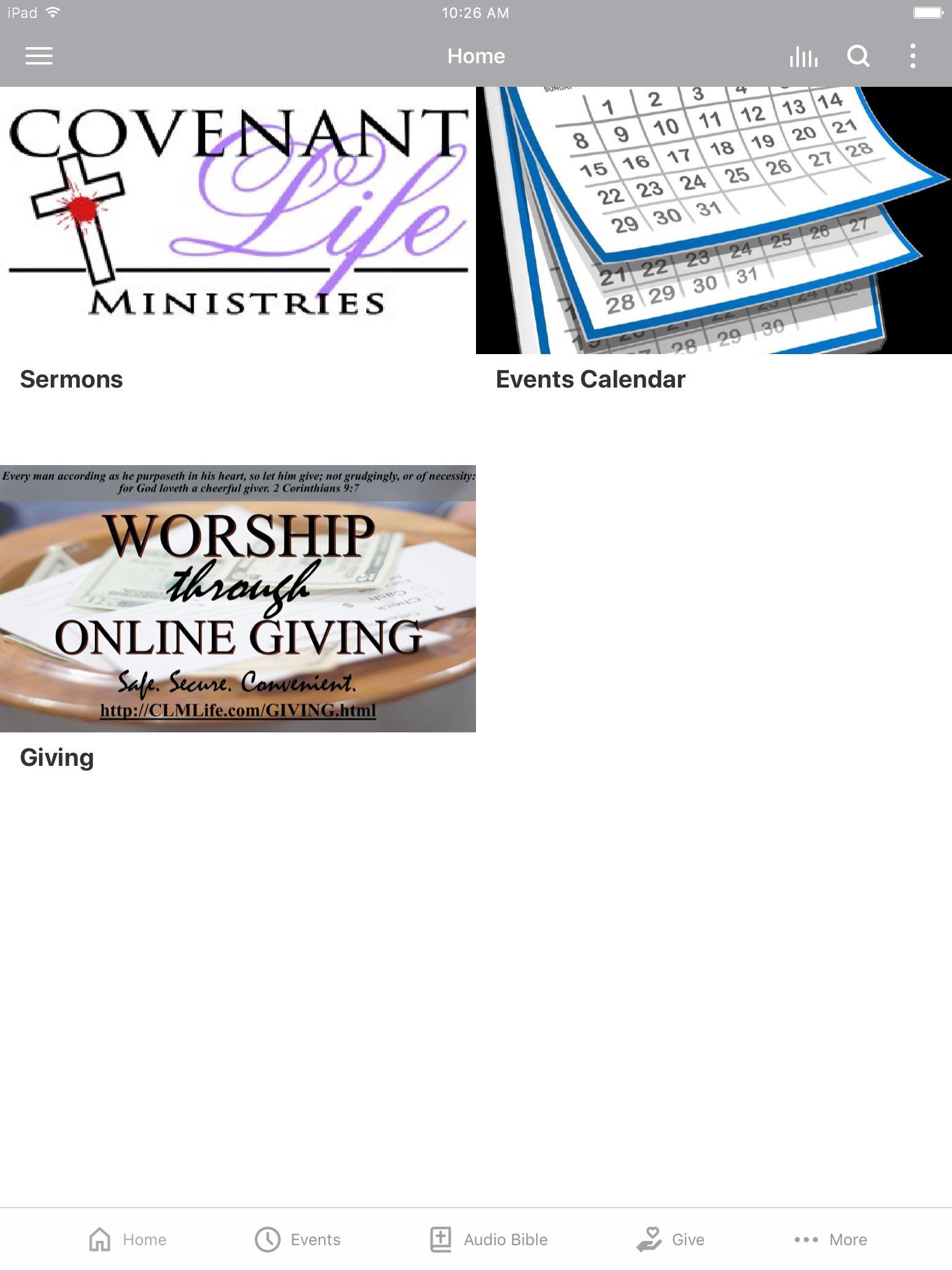
Task: Select the Give tab
Action: [671, 1240]
